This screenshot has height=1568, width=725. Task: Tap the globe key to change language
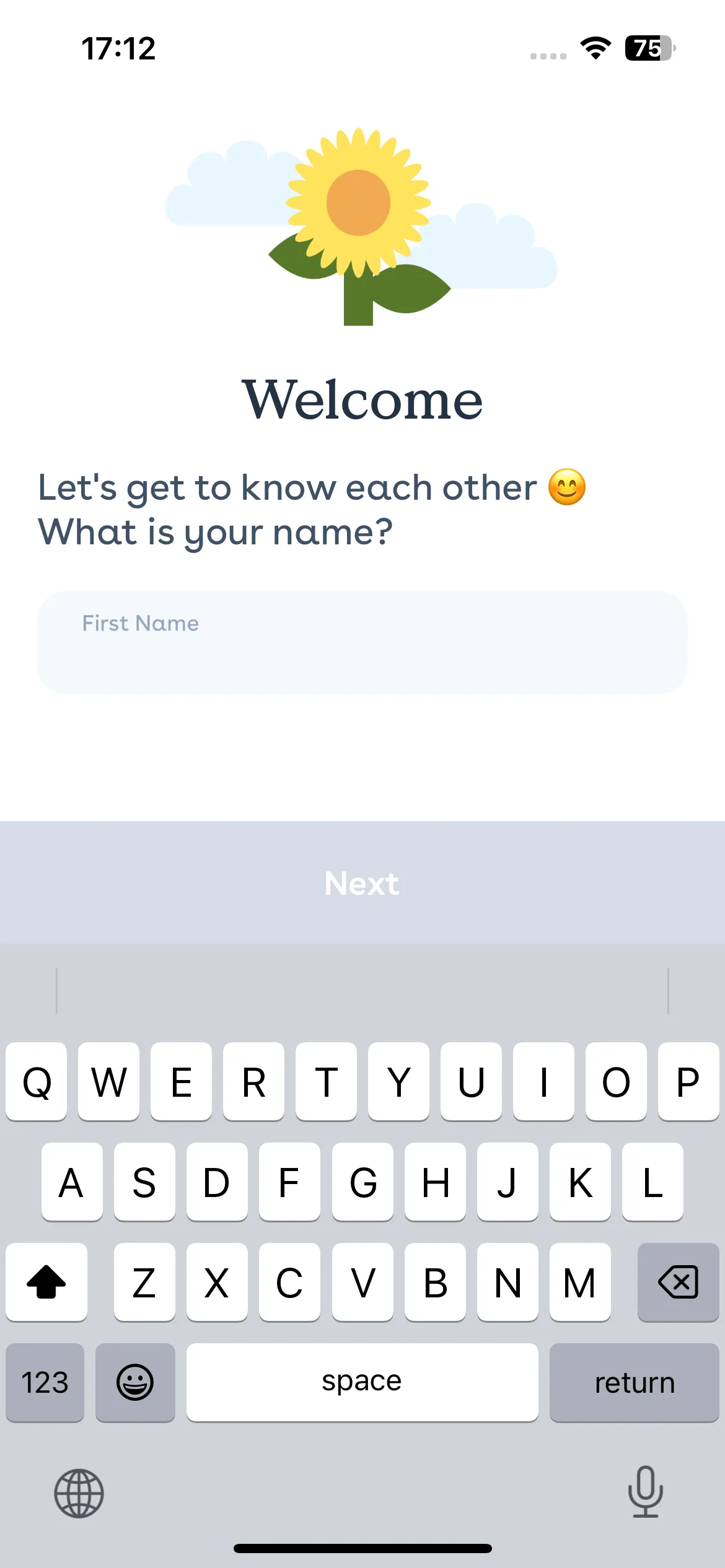click(79, 1493)
